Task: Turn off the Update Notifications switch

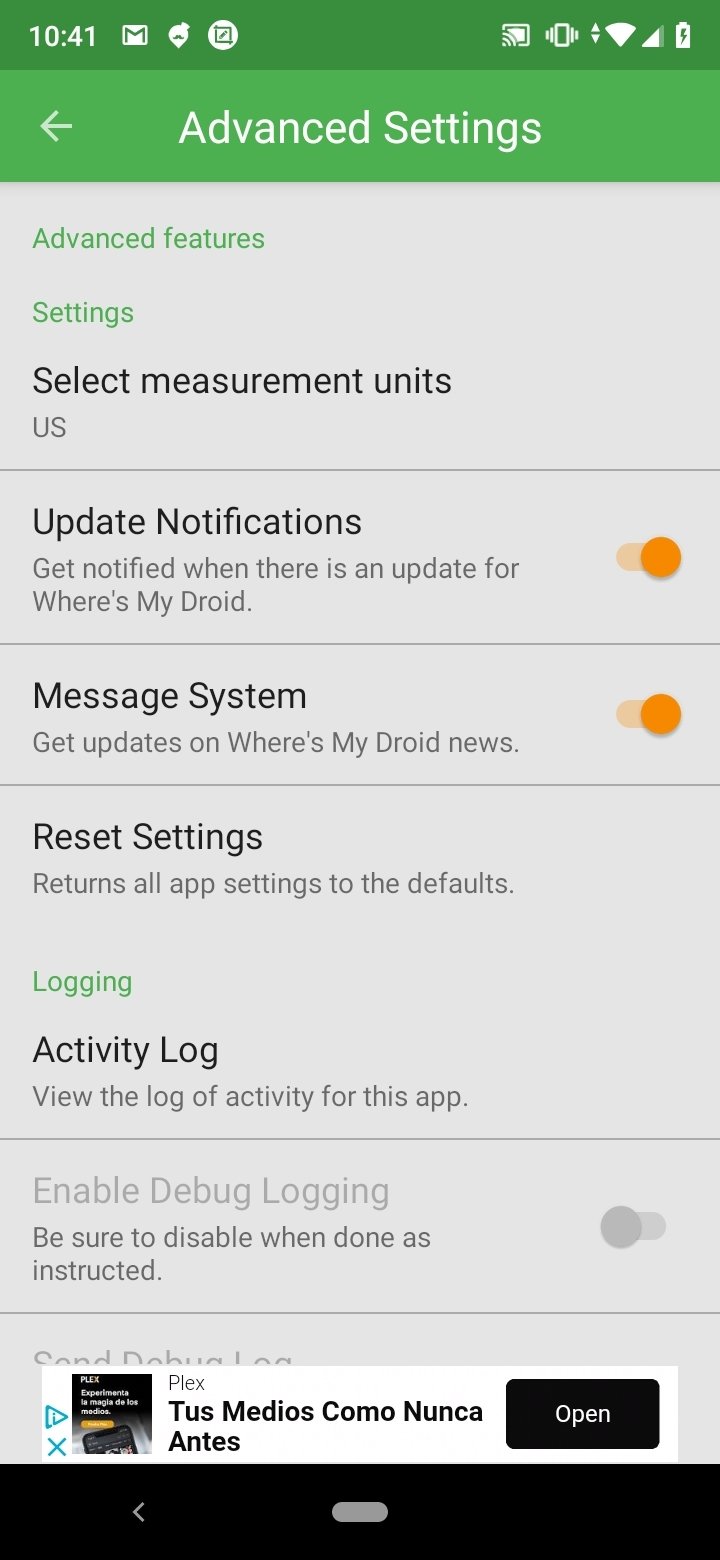Action: [648, 557]
